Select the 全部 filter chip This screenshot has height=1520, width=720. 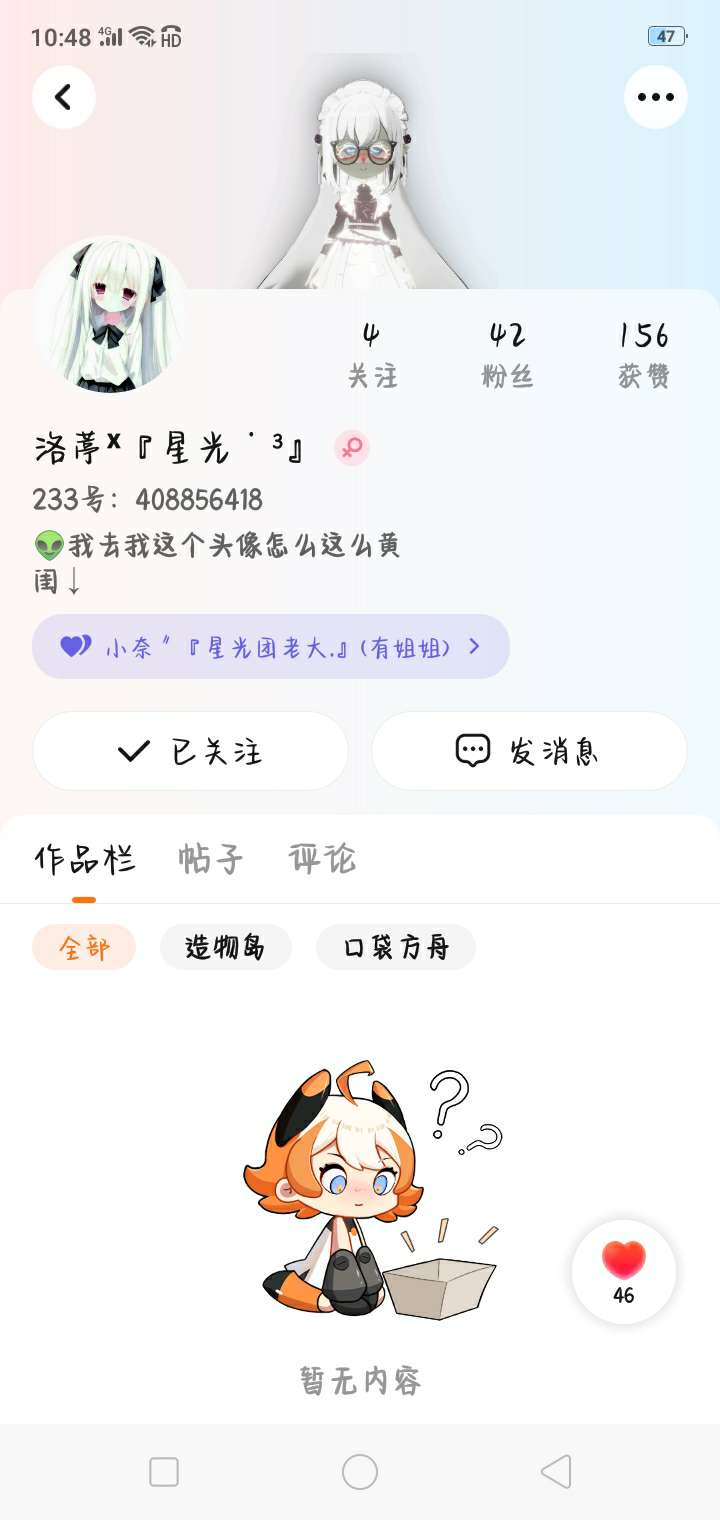(x=84, y=947)
